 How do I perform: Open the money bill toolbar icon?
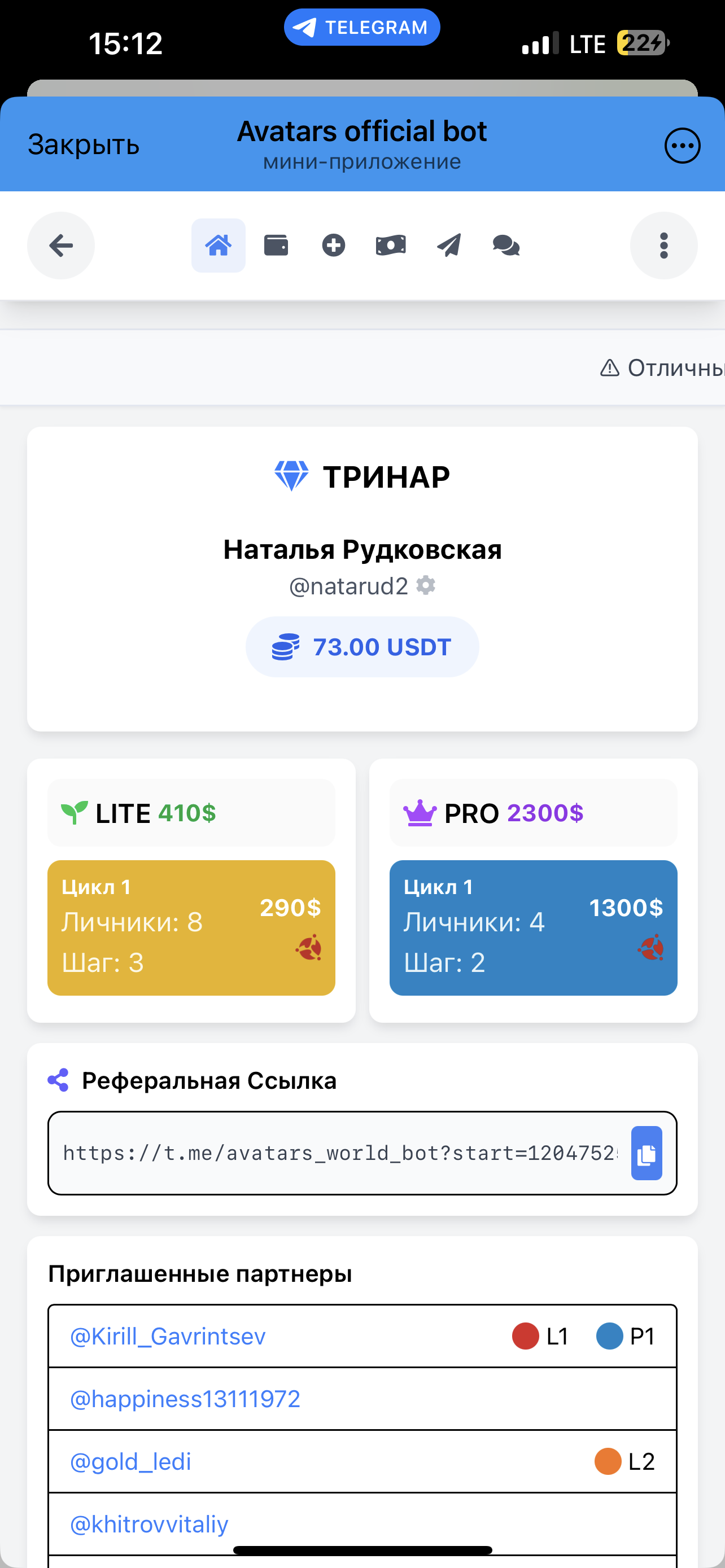391,246
